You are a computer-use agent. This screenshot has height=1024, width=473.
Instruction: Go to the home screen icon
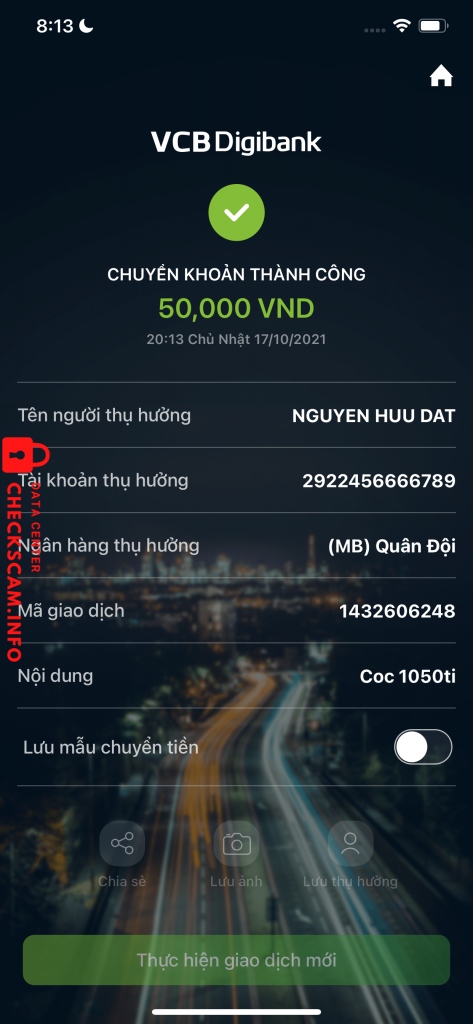(441, 77)
